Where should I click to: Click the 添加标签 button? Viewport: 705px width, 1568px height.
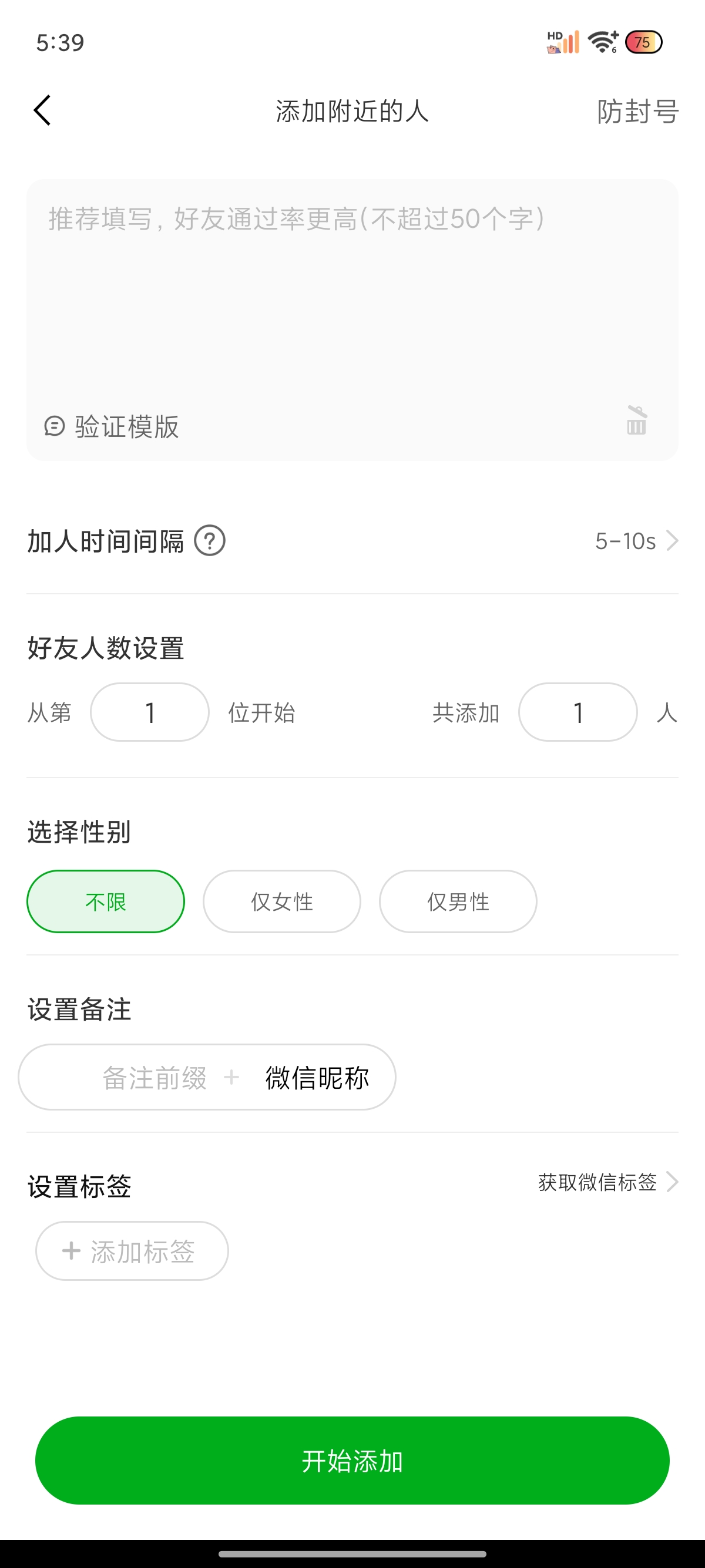coord(132,1251)
